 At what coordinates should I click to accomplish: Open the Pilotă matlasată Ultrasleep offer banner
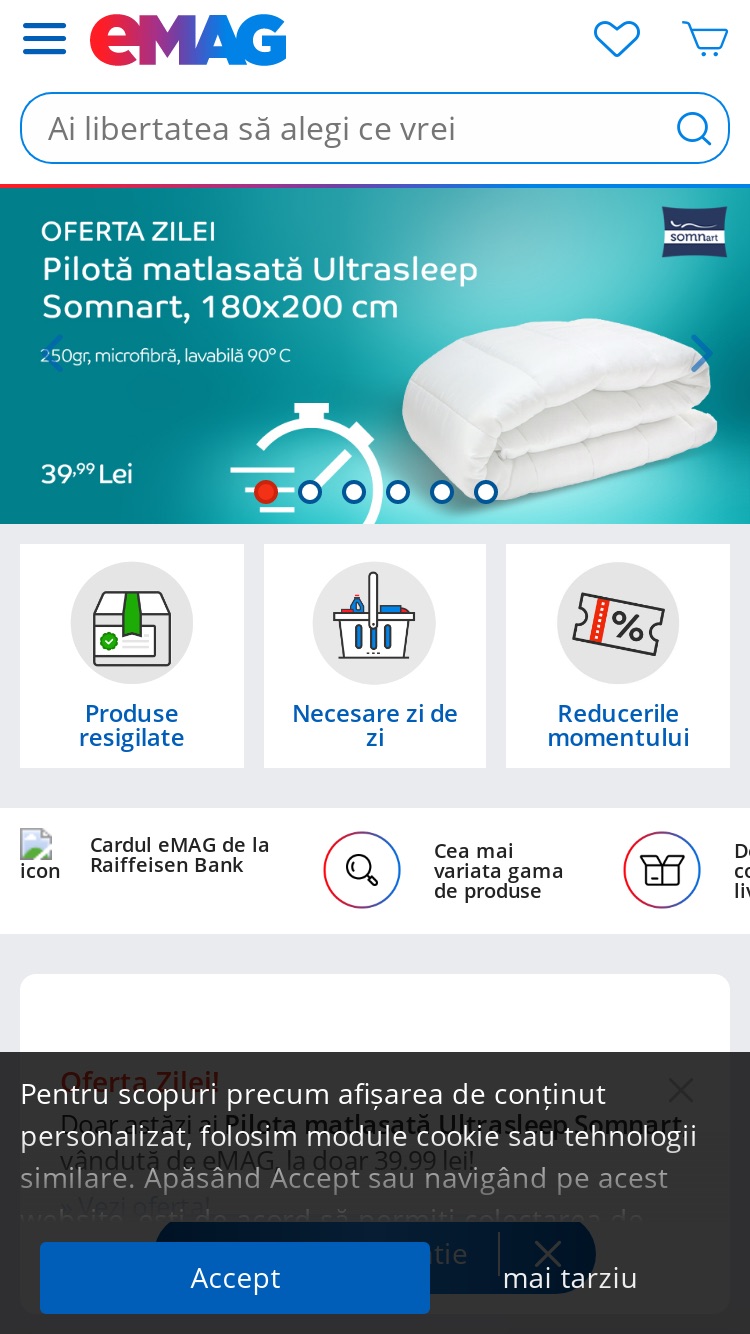(375, 355)
